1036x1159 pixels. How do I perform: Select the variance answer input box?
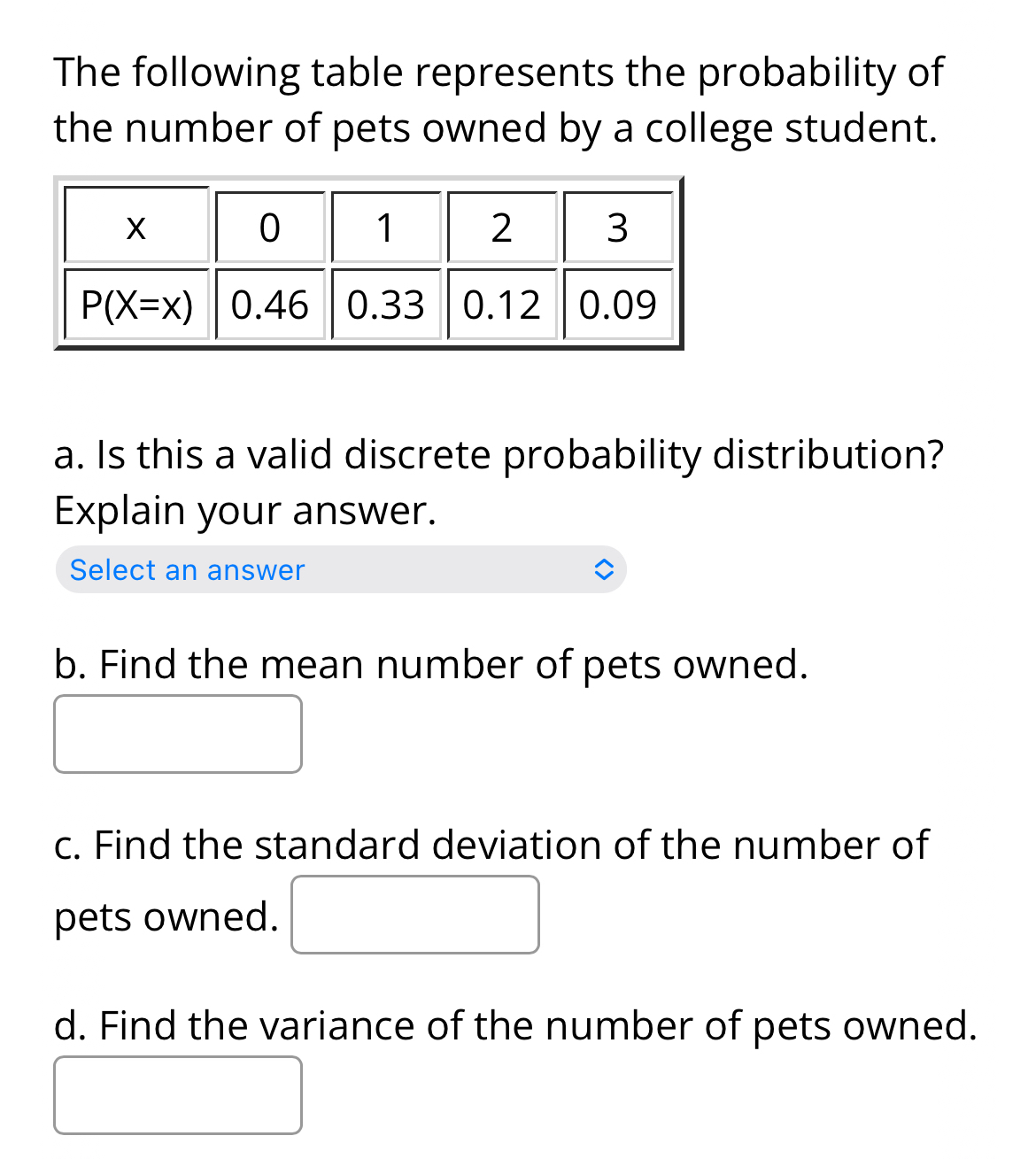pos(178,1095)
